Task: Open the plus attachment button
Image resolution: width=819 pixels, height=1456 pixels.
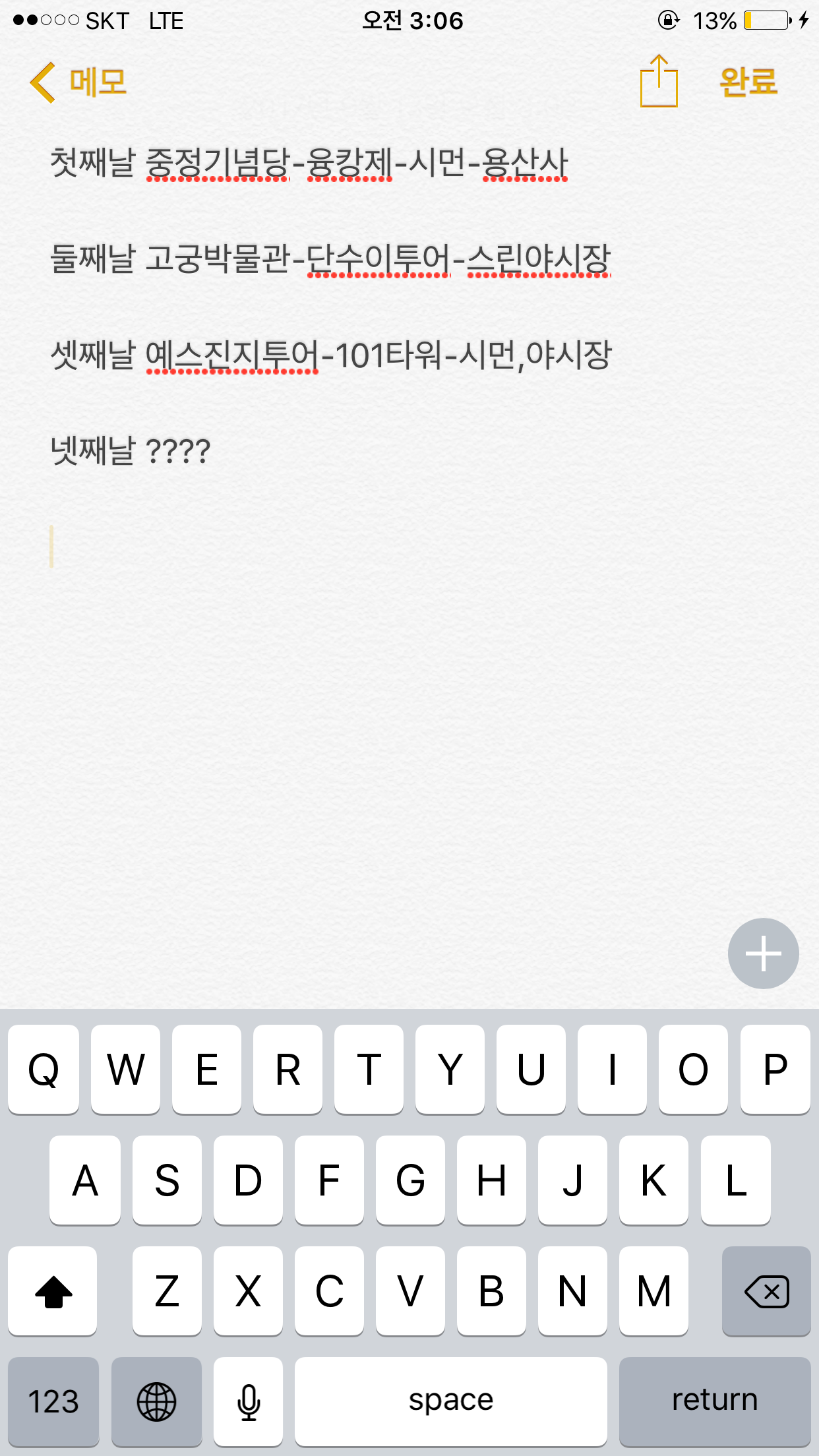Action: click(x=763, y=953)
